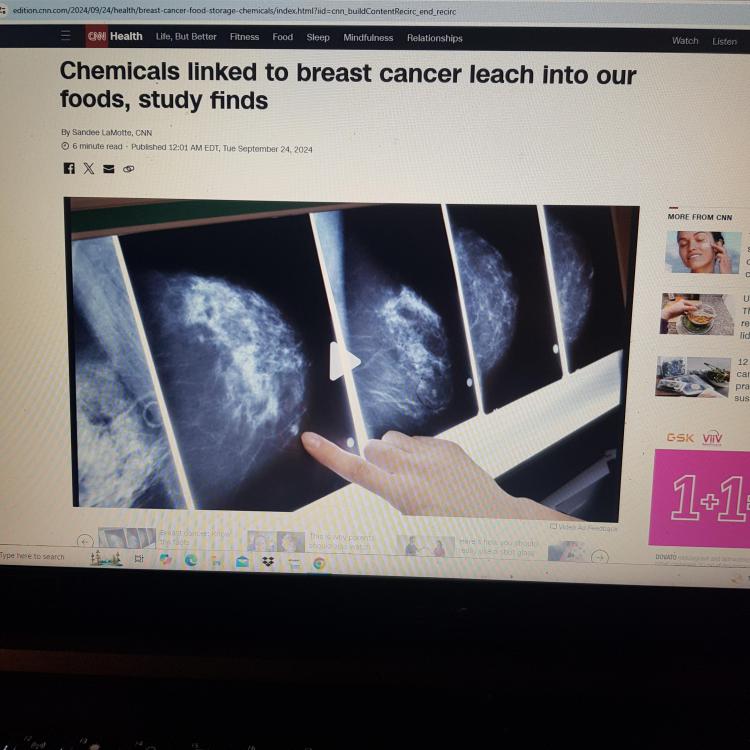Viewport: 750px width, 750px height.
Task: Go to the Sleep section
Action: tap(318, 37)
